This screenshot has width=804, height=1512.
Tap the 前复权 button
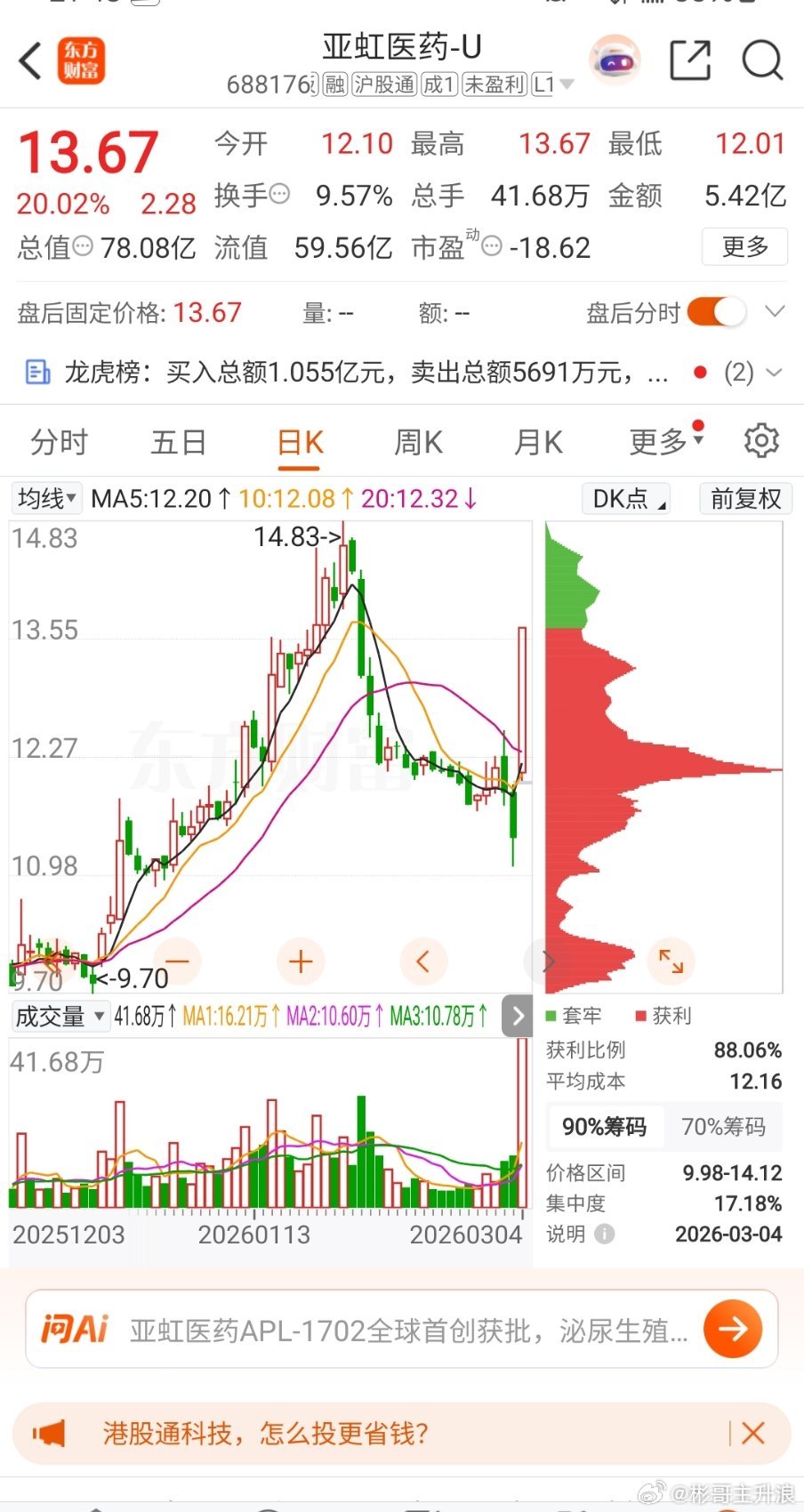(745, 499)
